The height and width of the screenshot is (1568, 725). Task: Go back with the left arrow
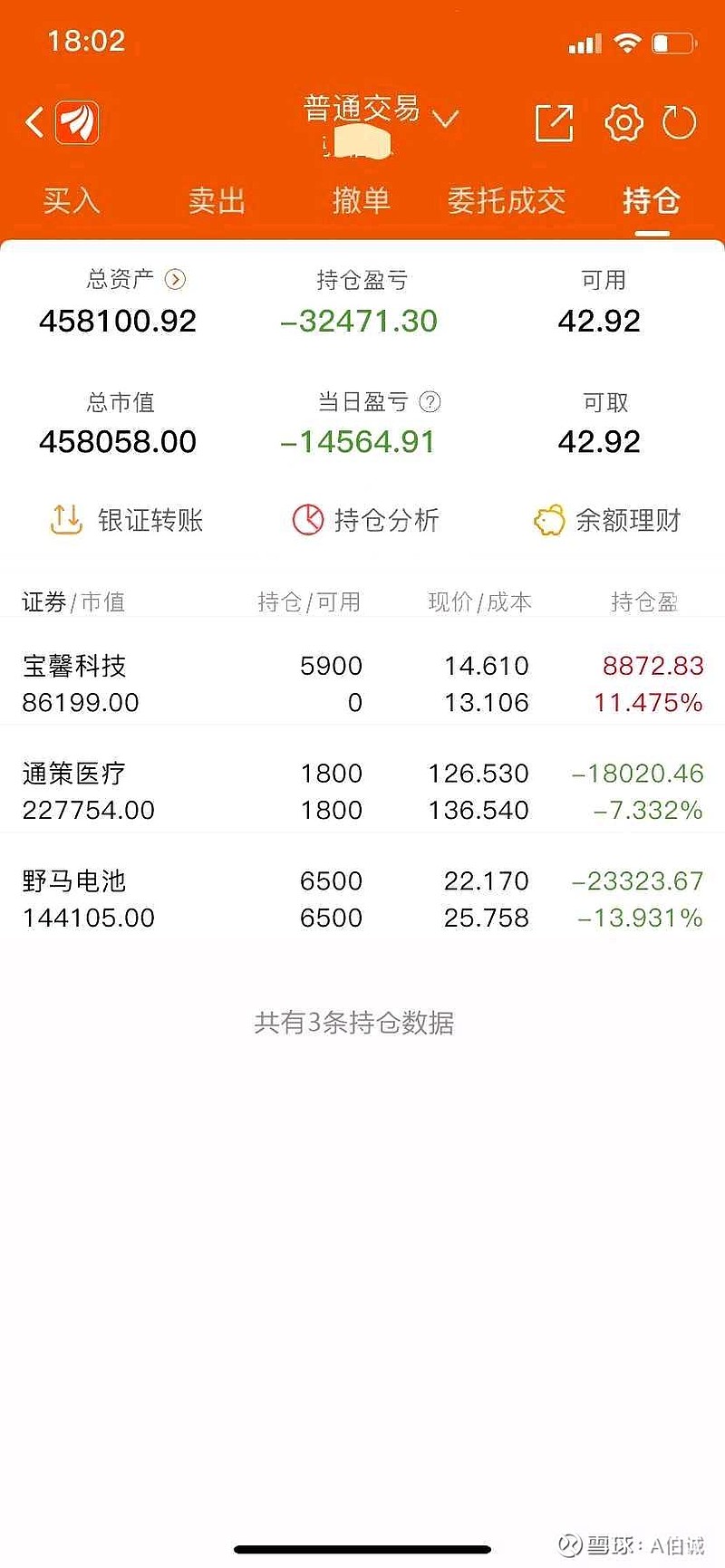(x=34, y=121)
